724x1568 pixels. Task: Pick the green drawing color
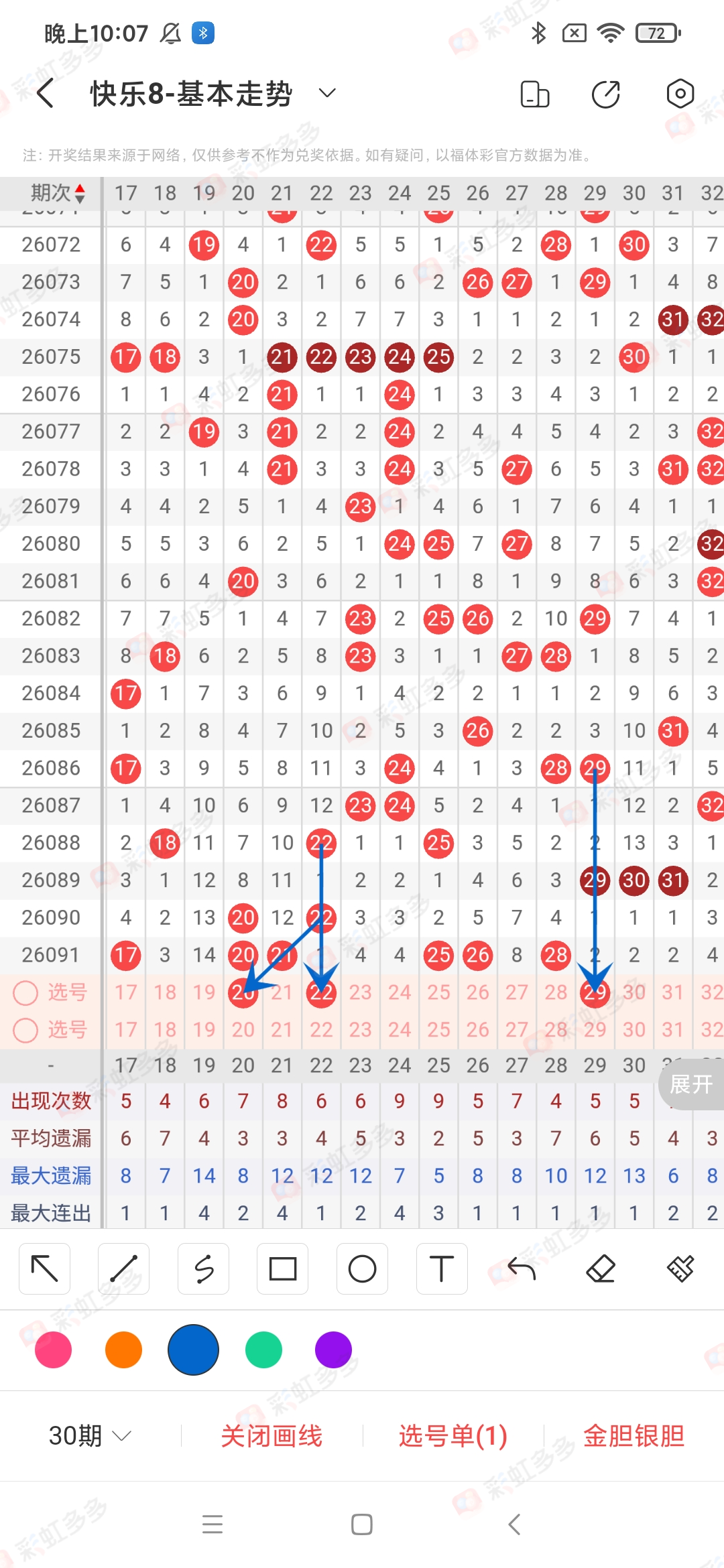(263, 1350)
